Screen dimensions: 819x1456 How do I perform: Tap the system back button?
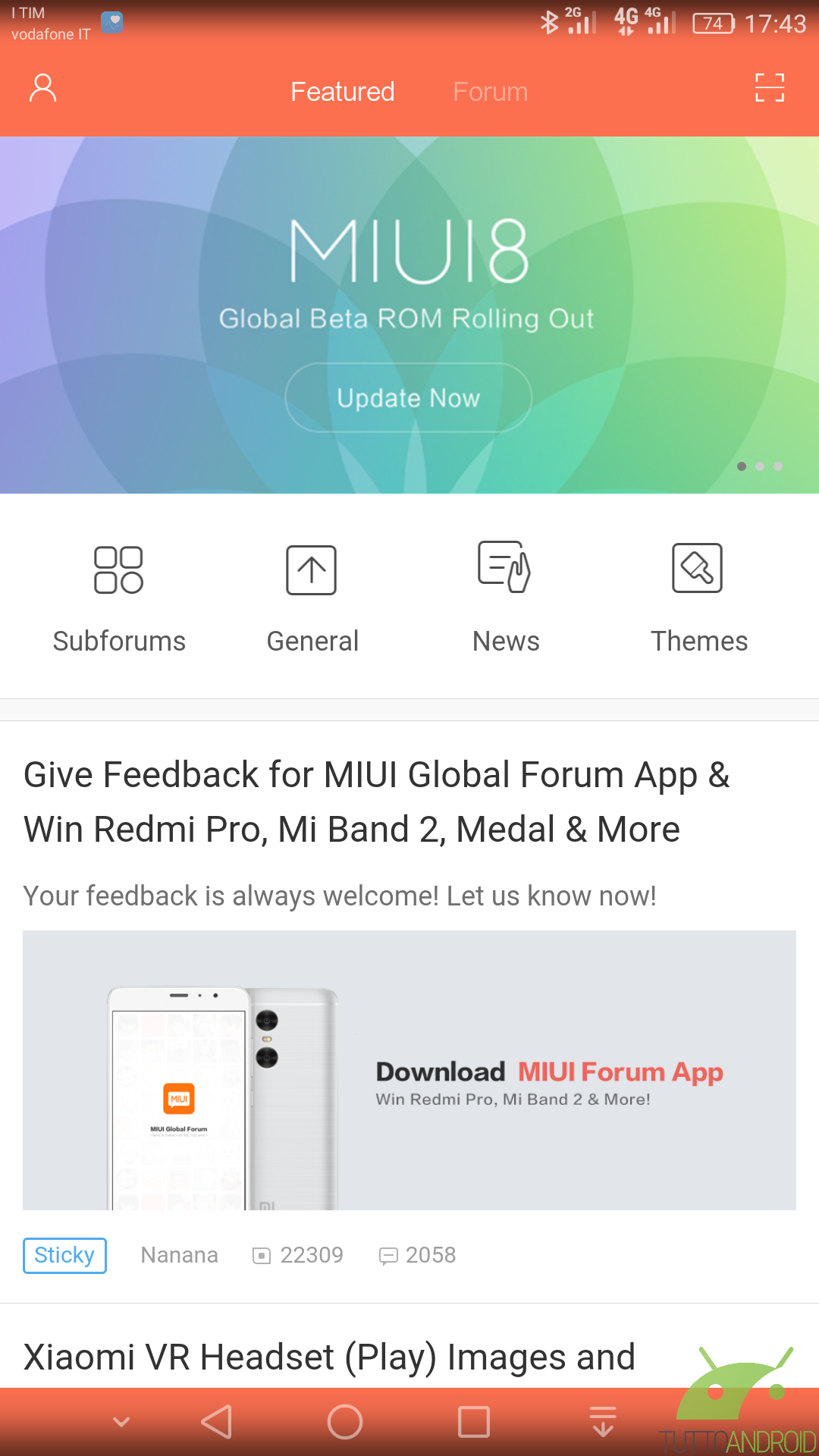pos(217,1422)
